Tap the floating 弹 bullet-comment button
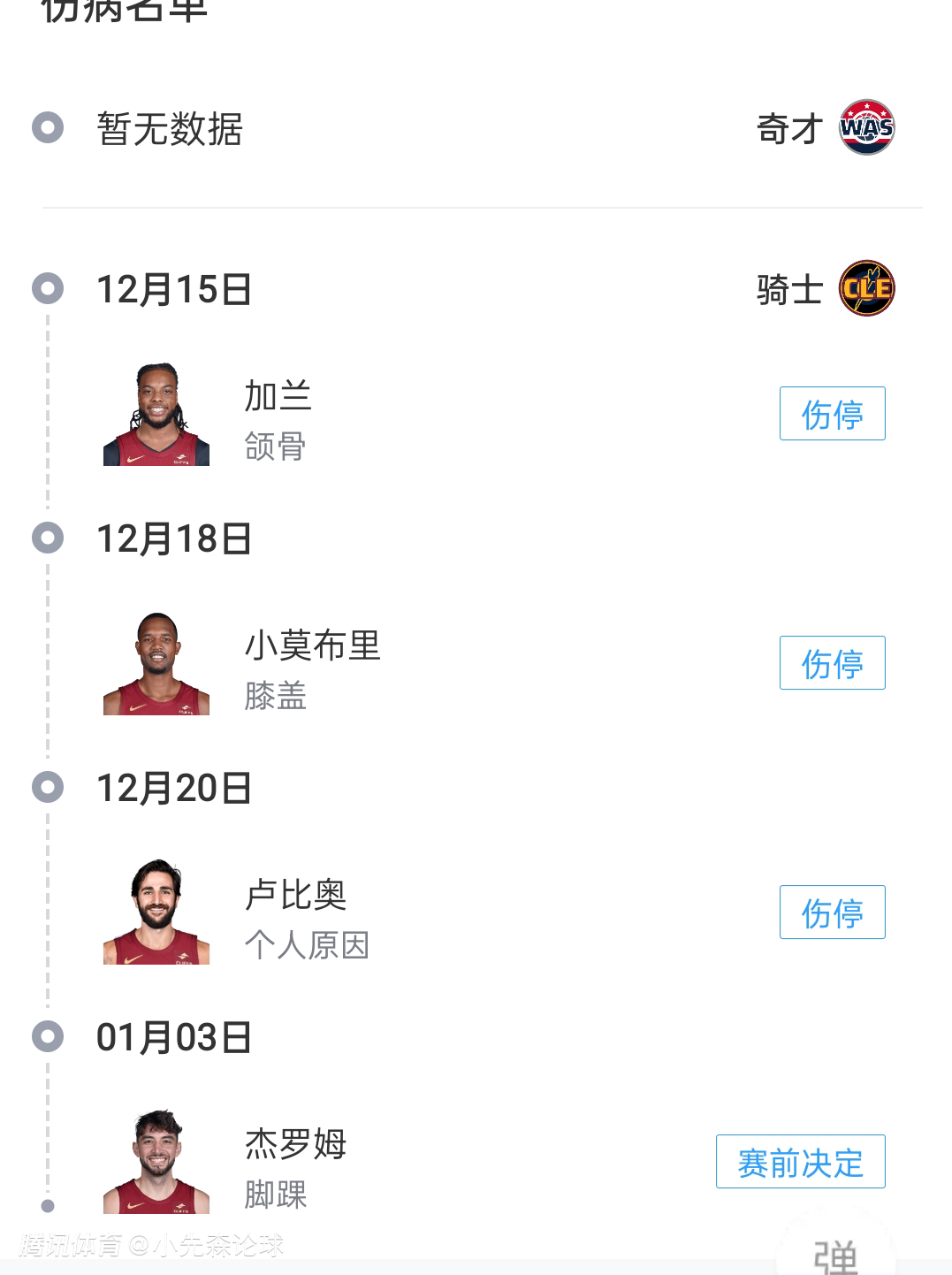Screen dimensions: 952x1275 coord(835,1252)
